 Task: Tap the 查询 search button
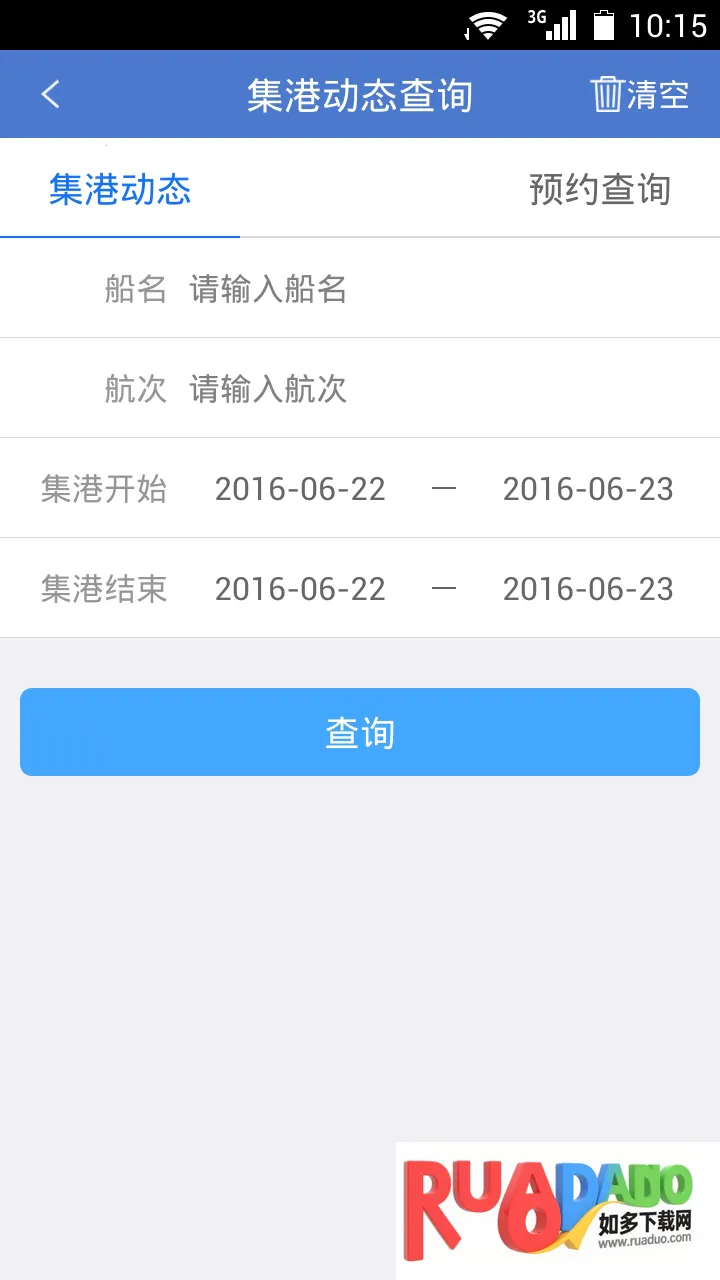[360, 732]
